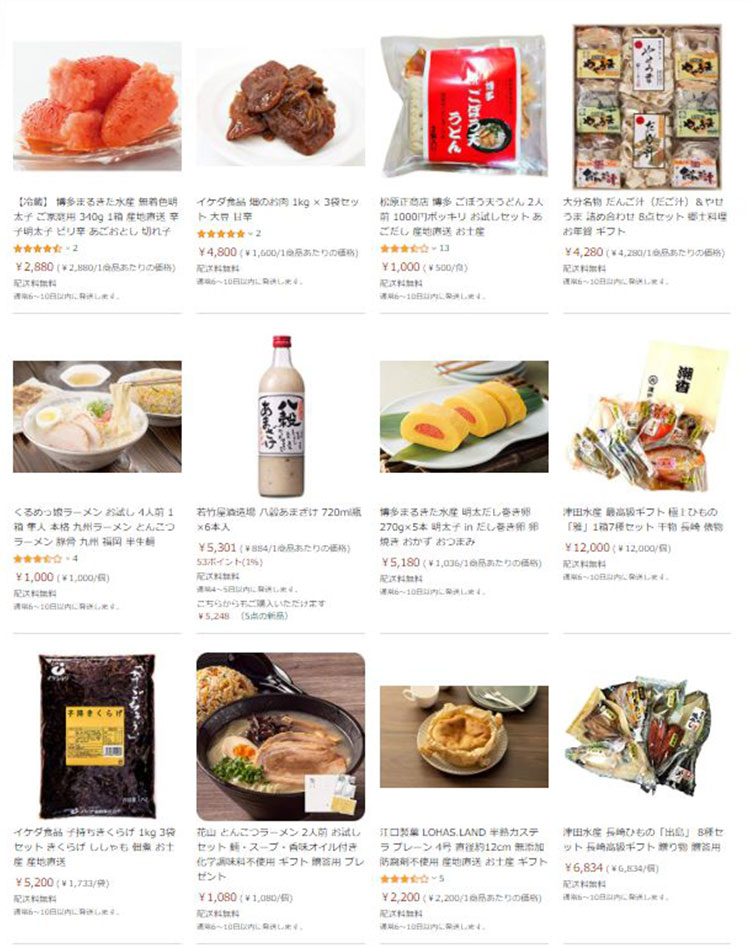The height and width of the screenshot is (948, 750).
Task: See five-star reviews for 畑のお肉
Action: (x=222, y=233)
